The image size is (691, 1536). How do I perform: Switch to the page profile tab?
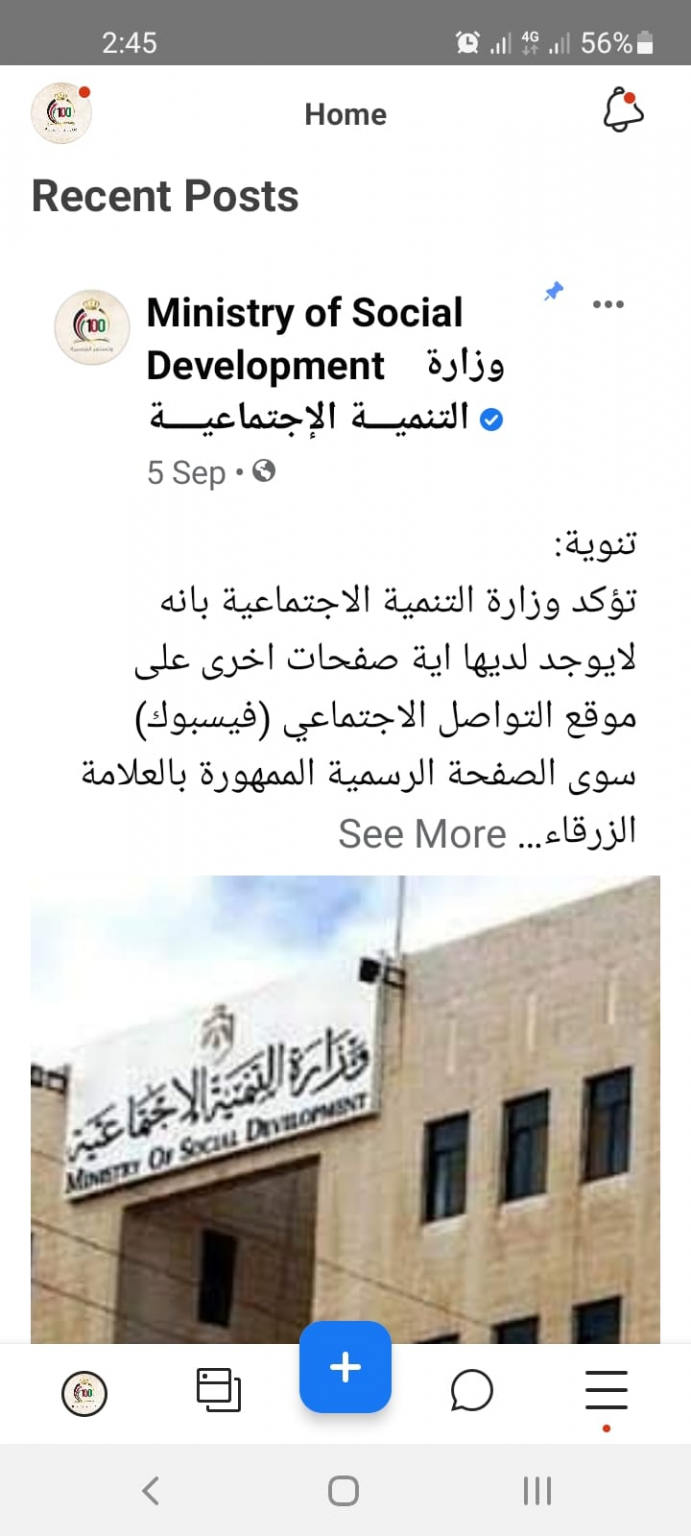click(x=84, y=1393)
